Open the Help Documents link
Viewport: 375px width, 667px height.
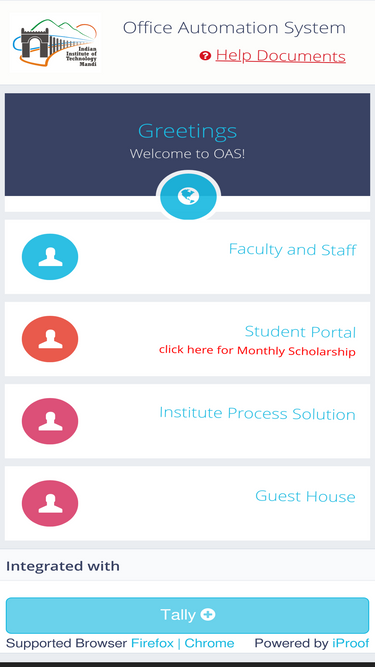click(280, 56)
